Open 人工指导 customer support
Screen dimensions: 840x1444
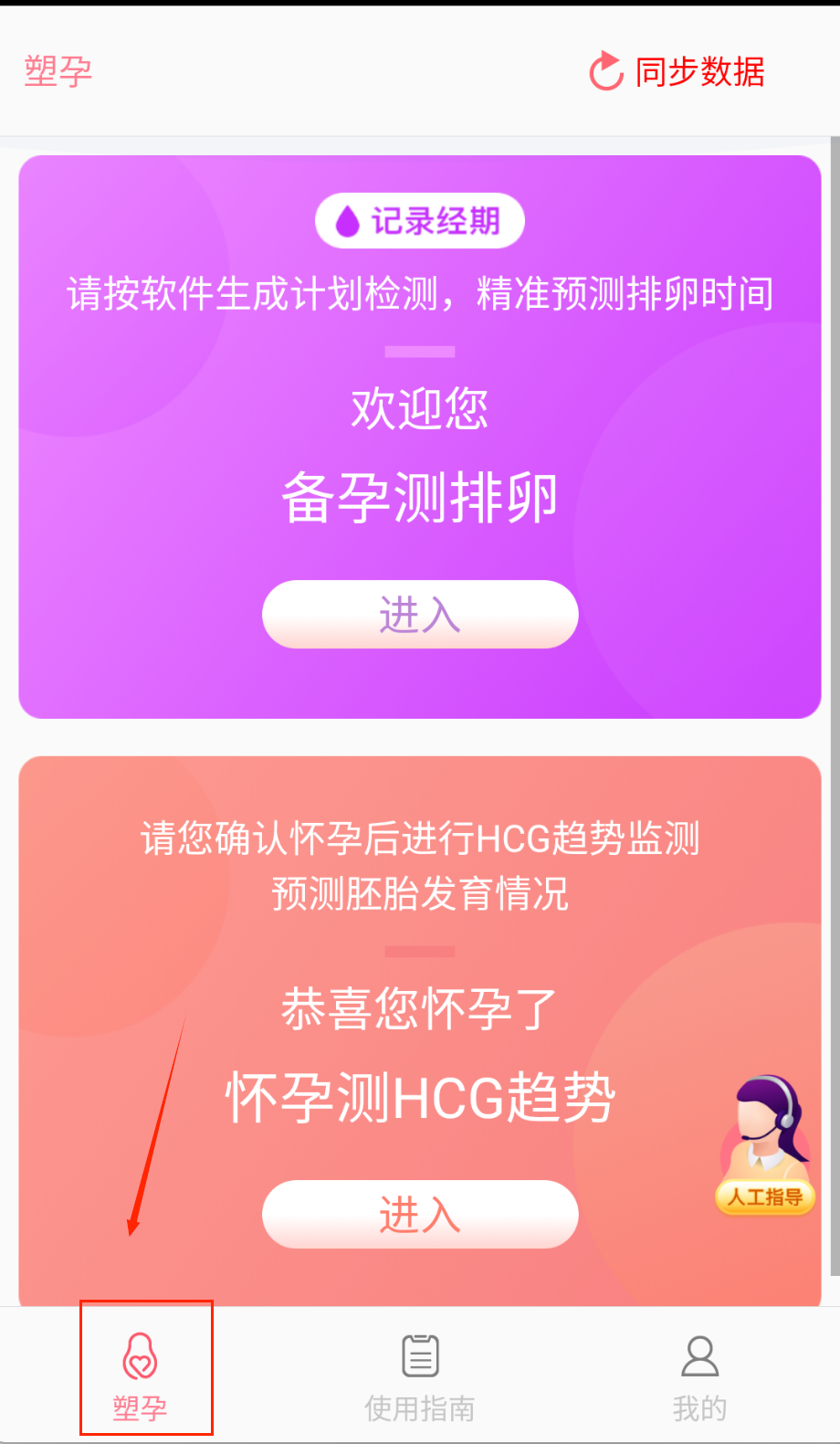point(765,1146)
